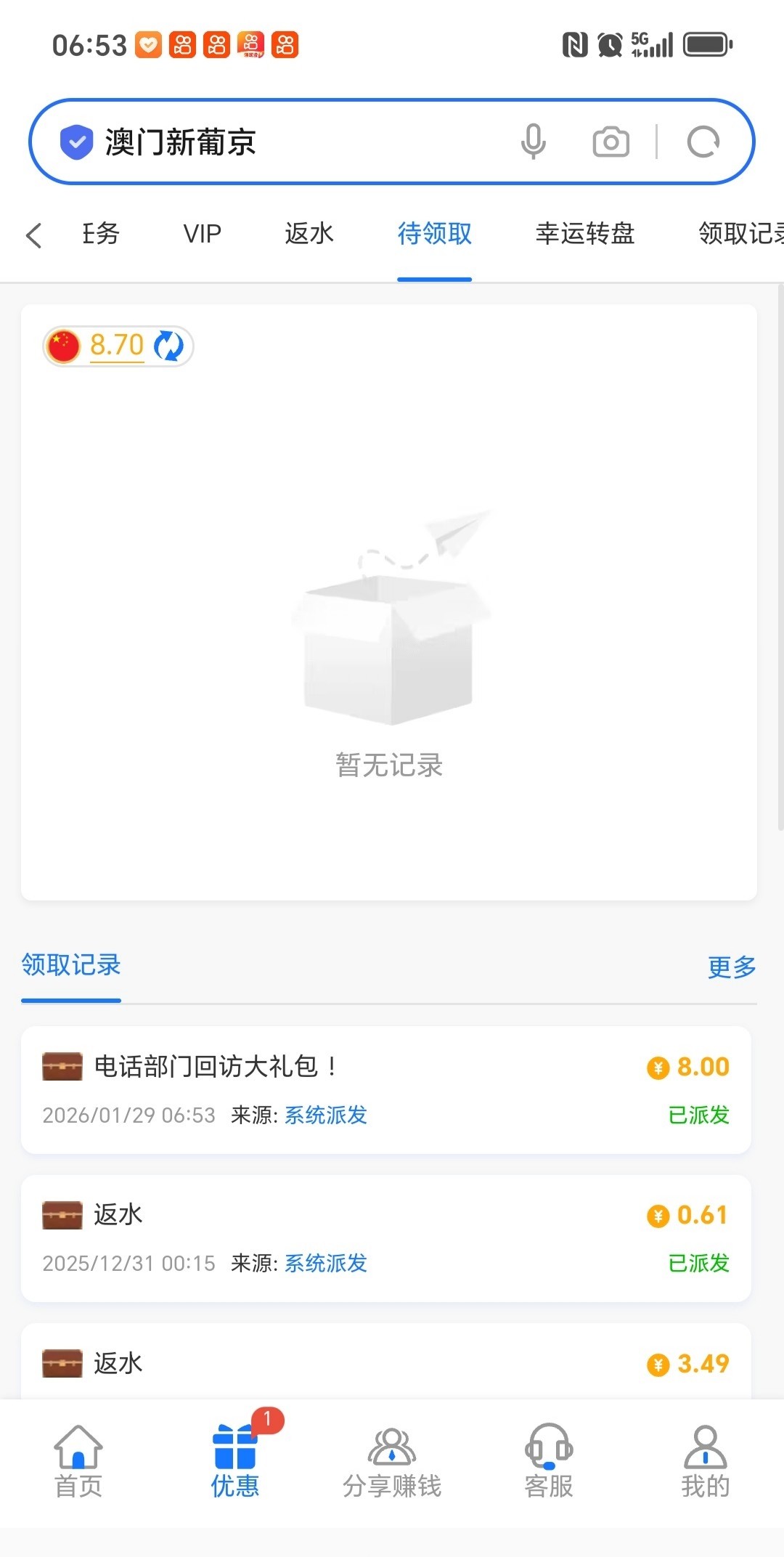The width and height of the screenshot is (784, 1557).
Task: View 更多 claim records
Action: click(x=732, y=967)
